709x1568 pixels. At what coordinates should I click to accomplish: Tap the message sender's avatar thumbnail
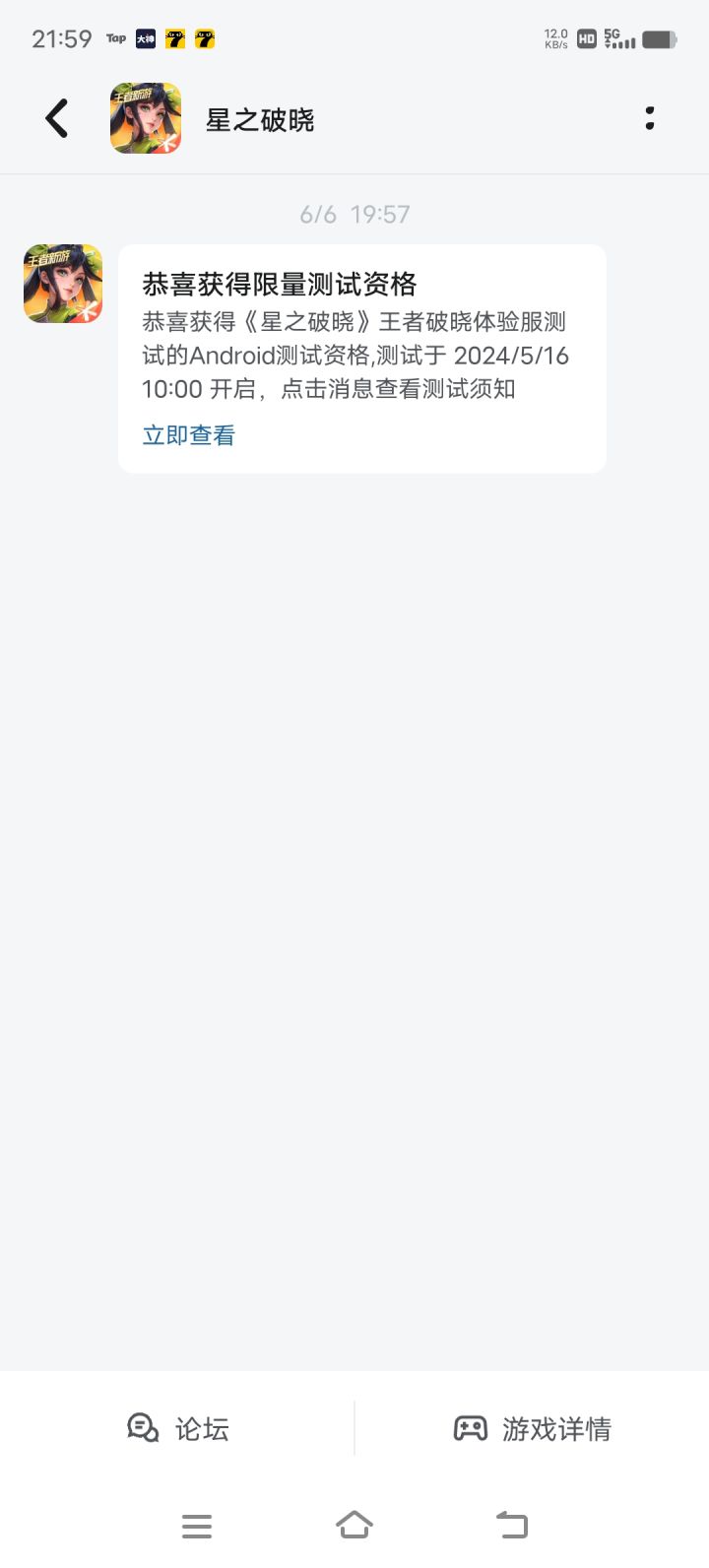click(61, 283)
